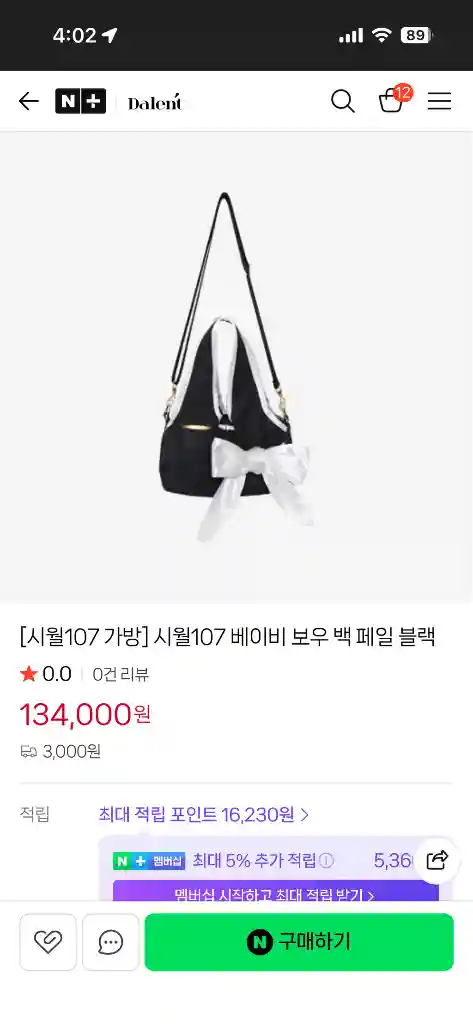Open the N+ store home logo

pos(80,101)
